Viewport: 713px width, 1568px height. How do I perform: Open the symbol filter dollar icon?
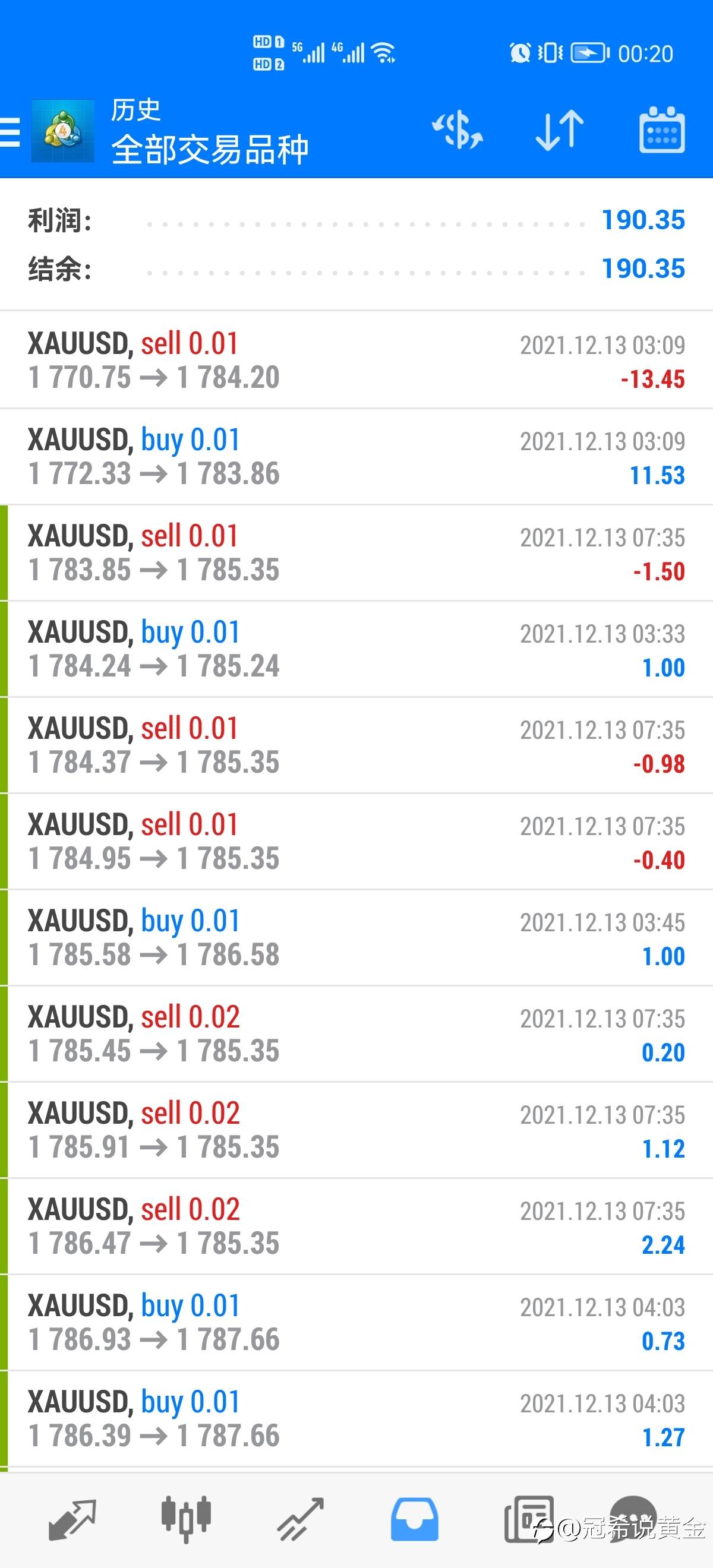point(457,130)
